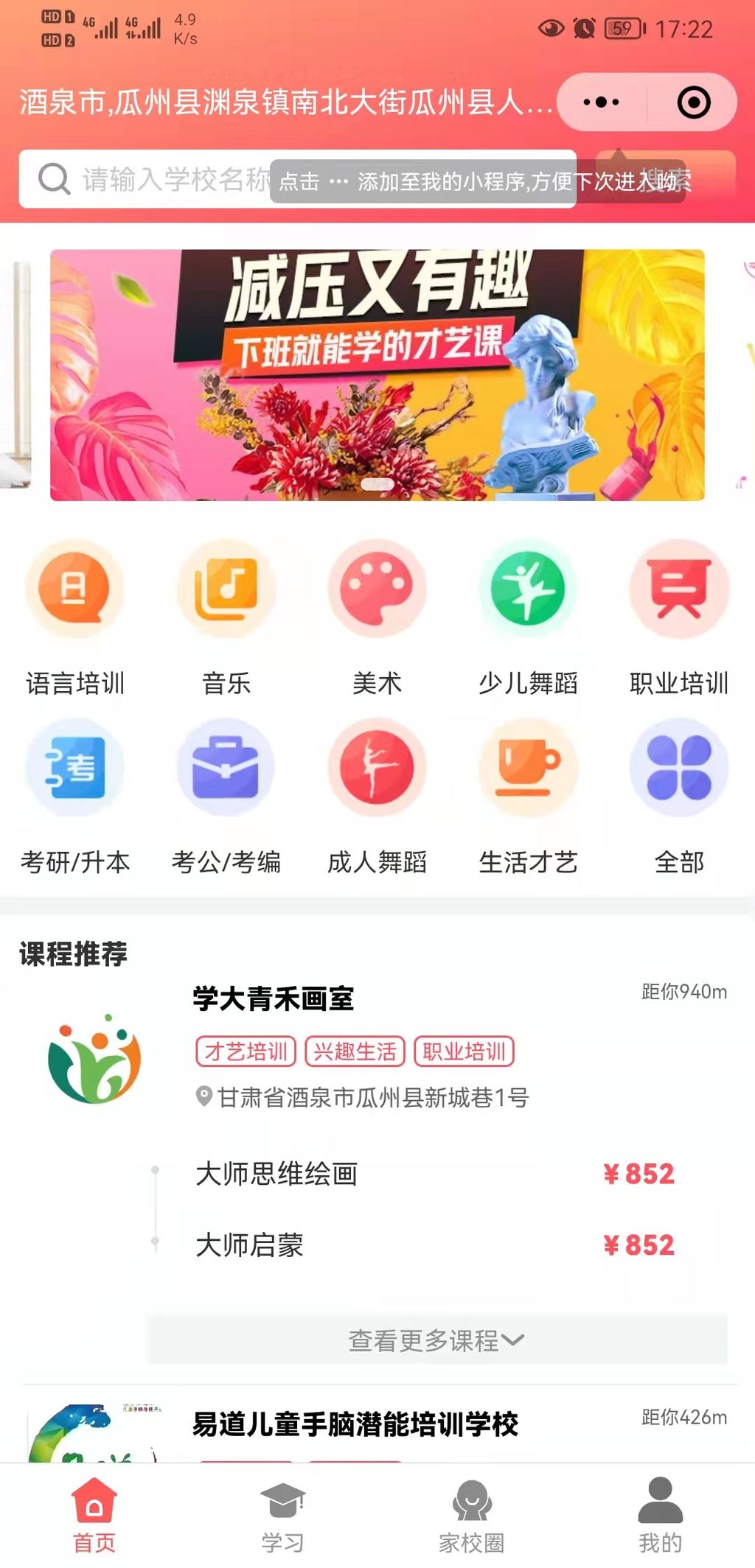Show 全部 categories
The image size is (755, 1568).
679,796
